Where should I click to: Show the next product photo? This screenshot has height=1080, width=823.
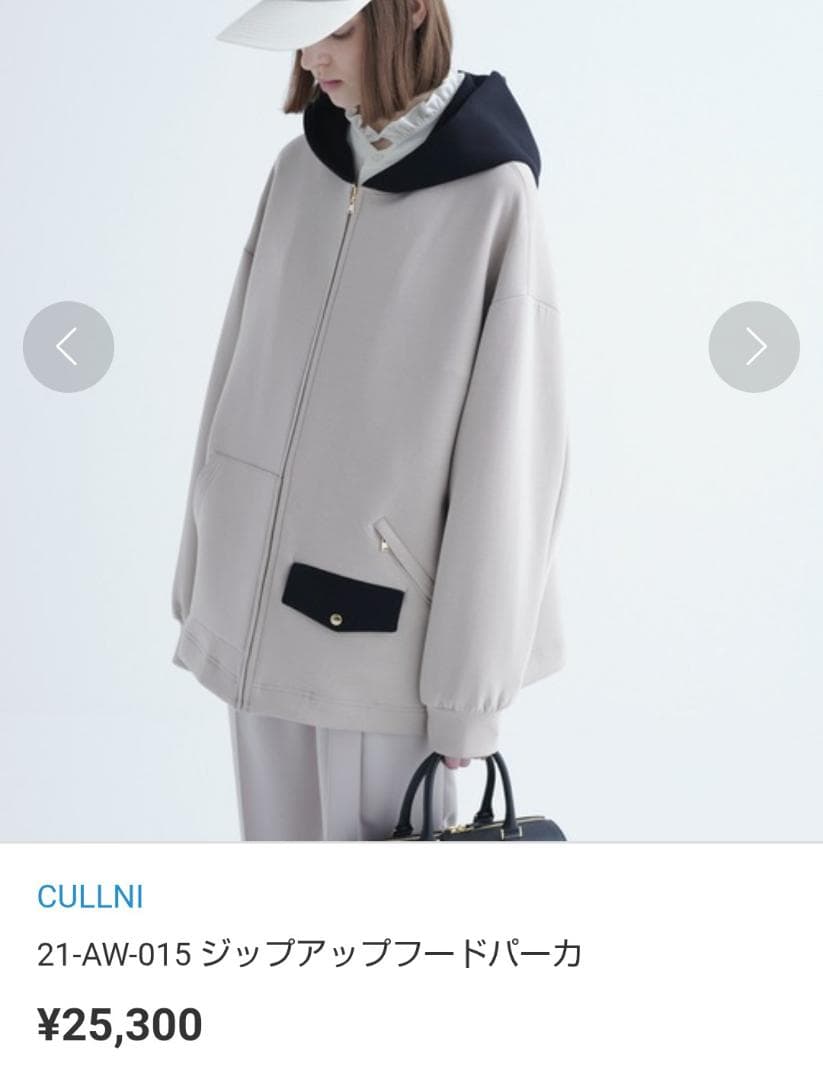pos(754,346)
